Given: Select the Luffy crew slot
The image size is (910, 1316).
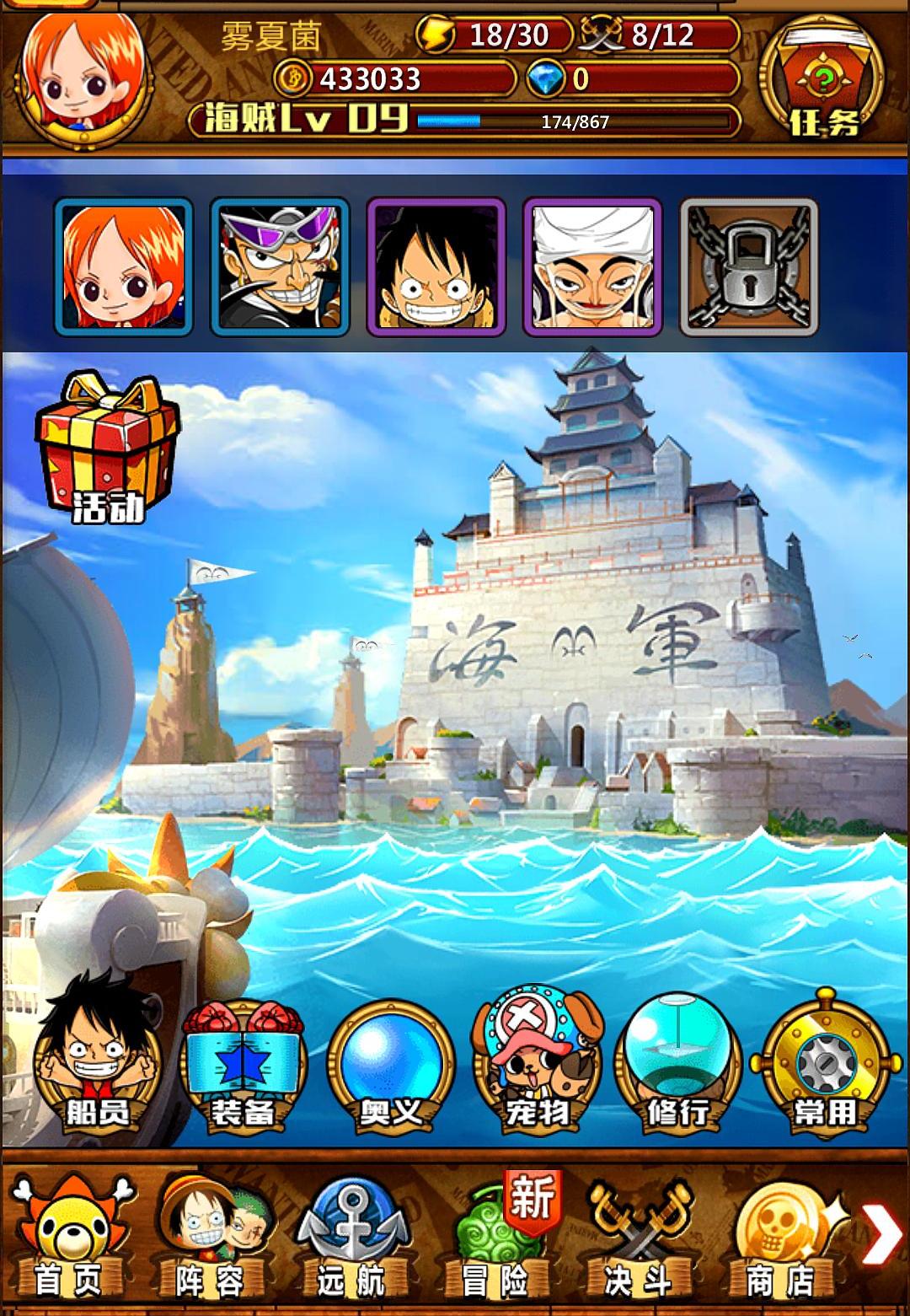Looking at the screenshot, I should pos(436,267).
